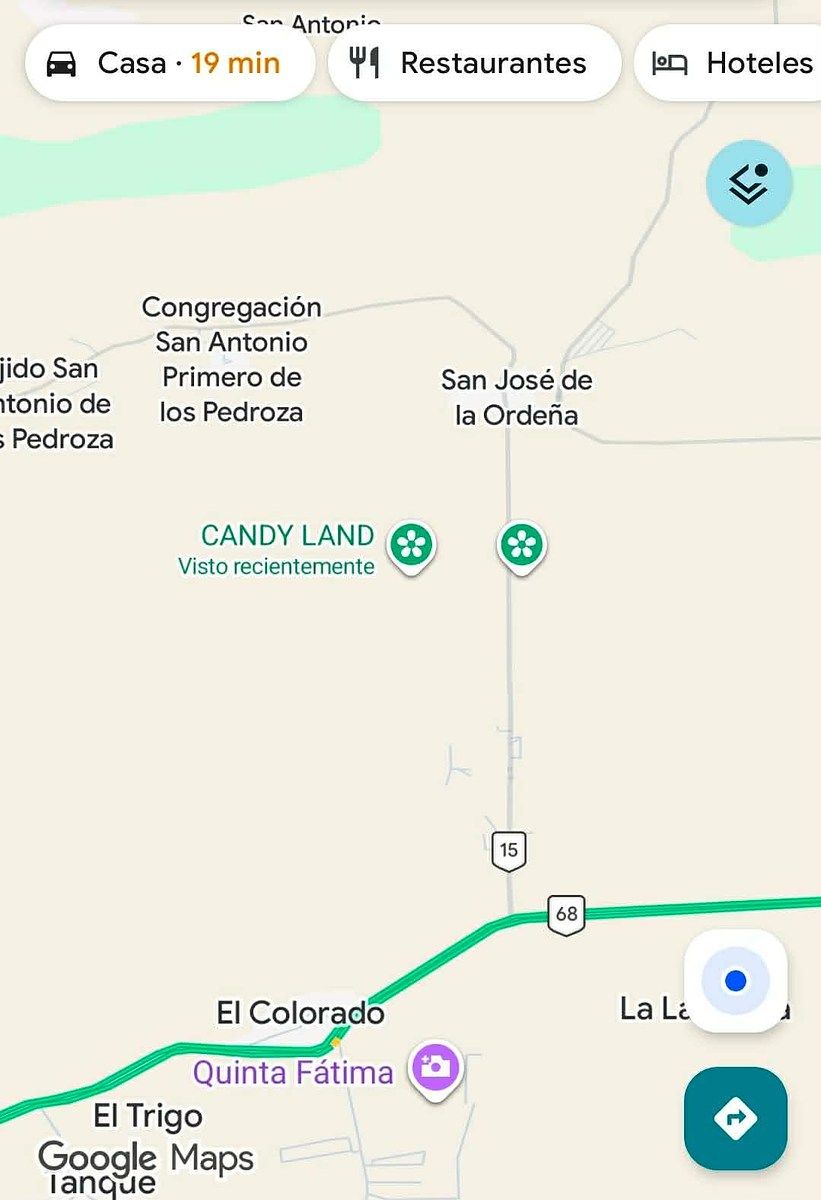This screenshot has width=821, height=1200.
Task: Tap the green marker on route 15
Action: click(x=521, y=546)
